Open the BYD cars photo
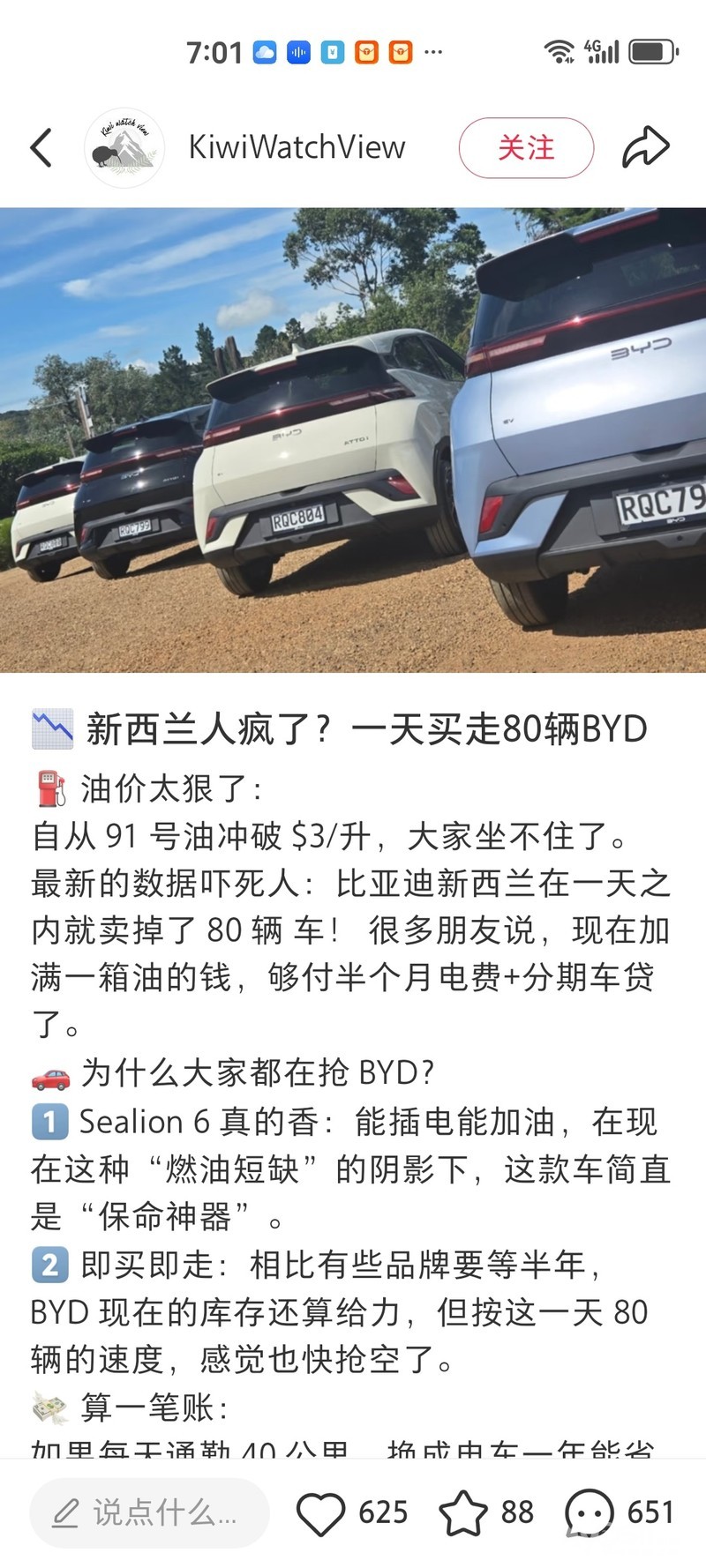This screenshot has width=706, height=1568. coord(353,439)
